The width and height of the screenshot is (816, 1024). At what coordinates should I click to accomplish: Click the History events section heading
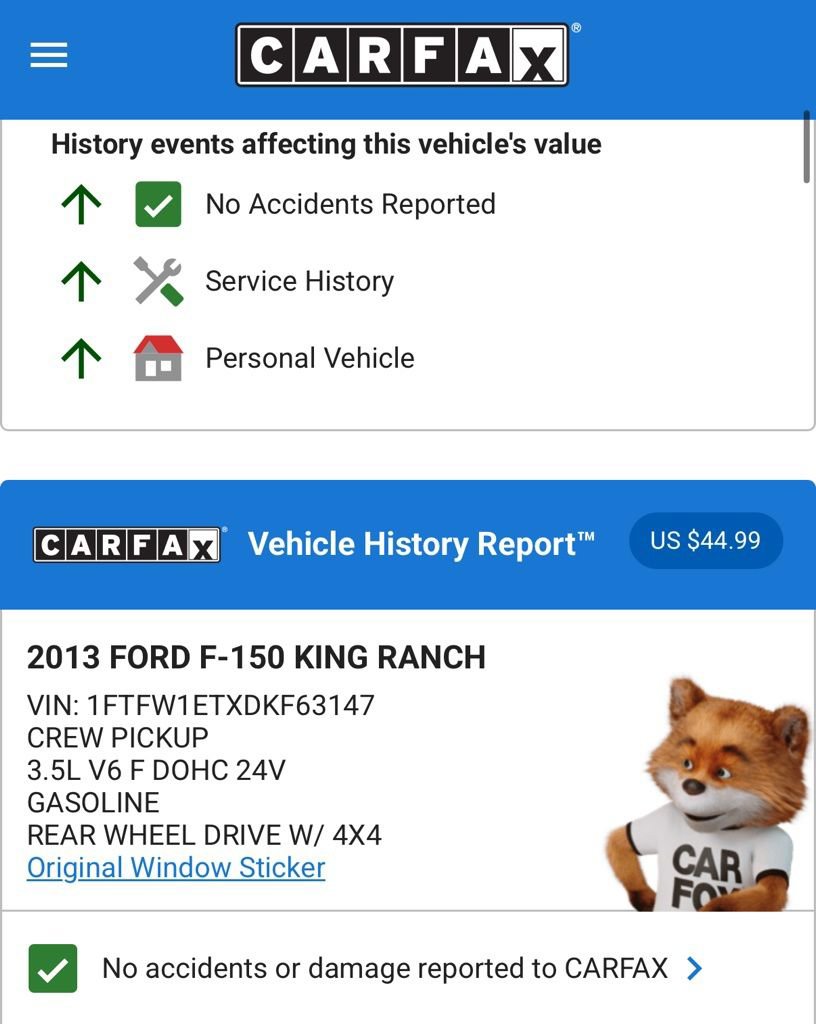pos(326,144)
